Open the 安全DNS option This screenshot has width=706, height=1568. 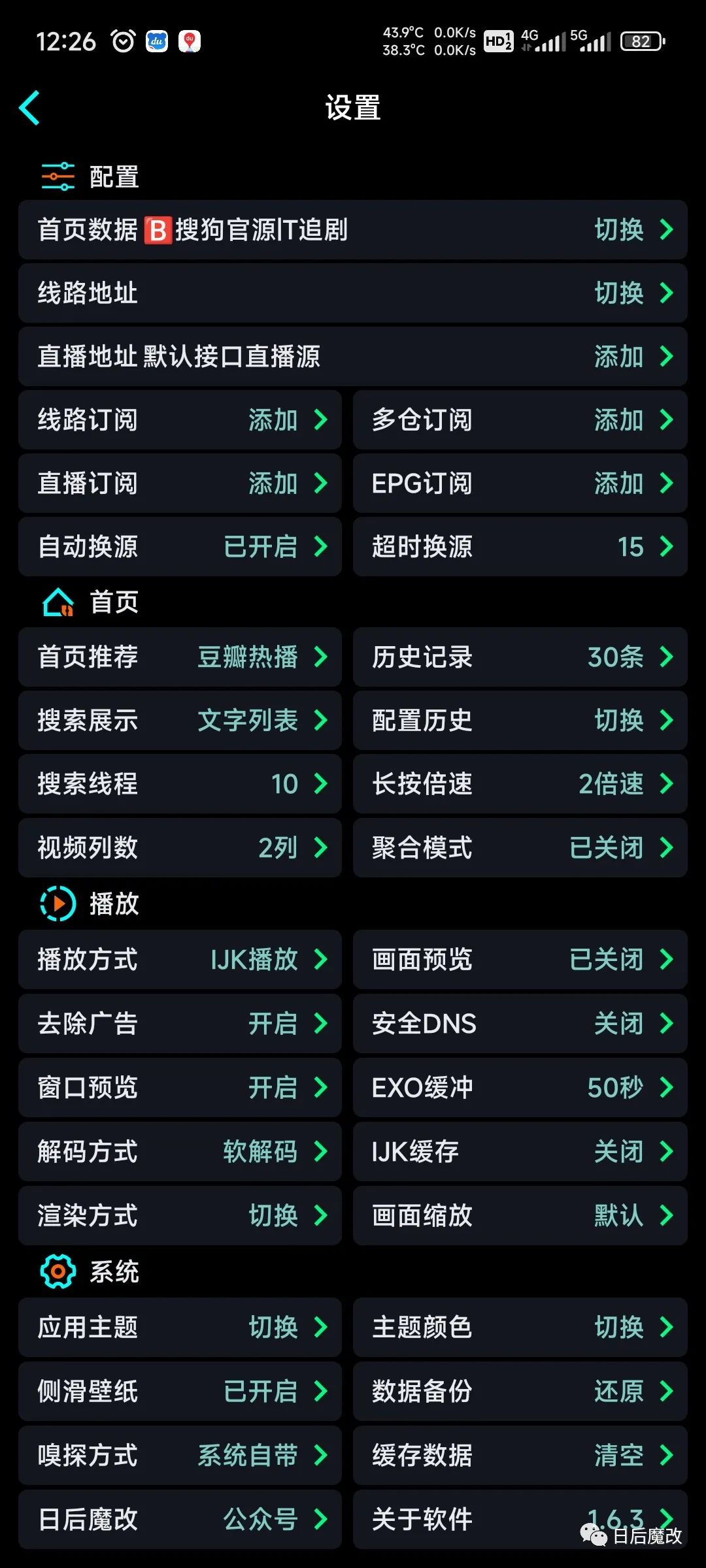click(x=520, y=1024)
